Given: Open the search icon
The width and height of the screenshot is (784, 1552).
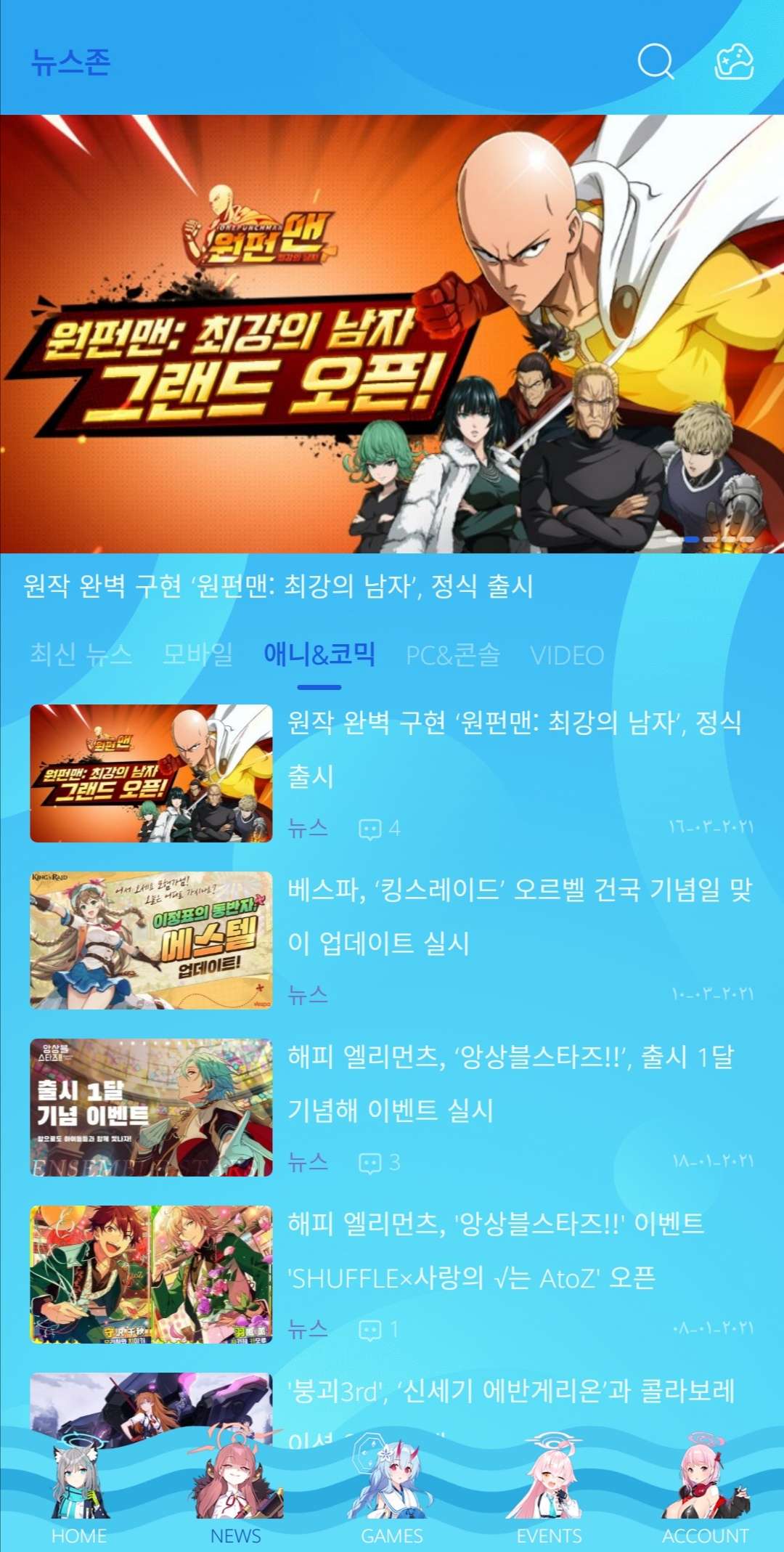Looking at the screenshot, I should pyautogui.click(x=656, y=62).
